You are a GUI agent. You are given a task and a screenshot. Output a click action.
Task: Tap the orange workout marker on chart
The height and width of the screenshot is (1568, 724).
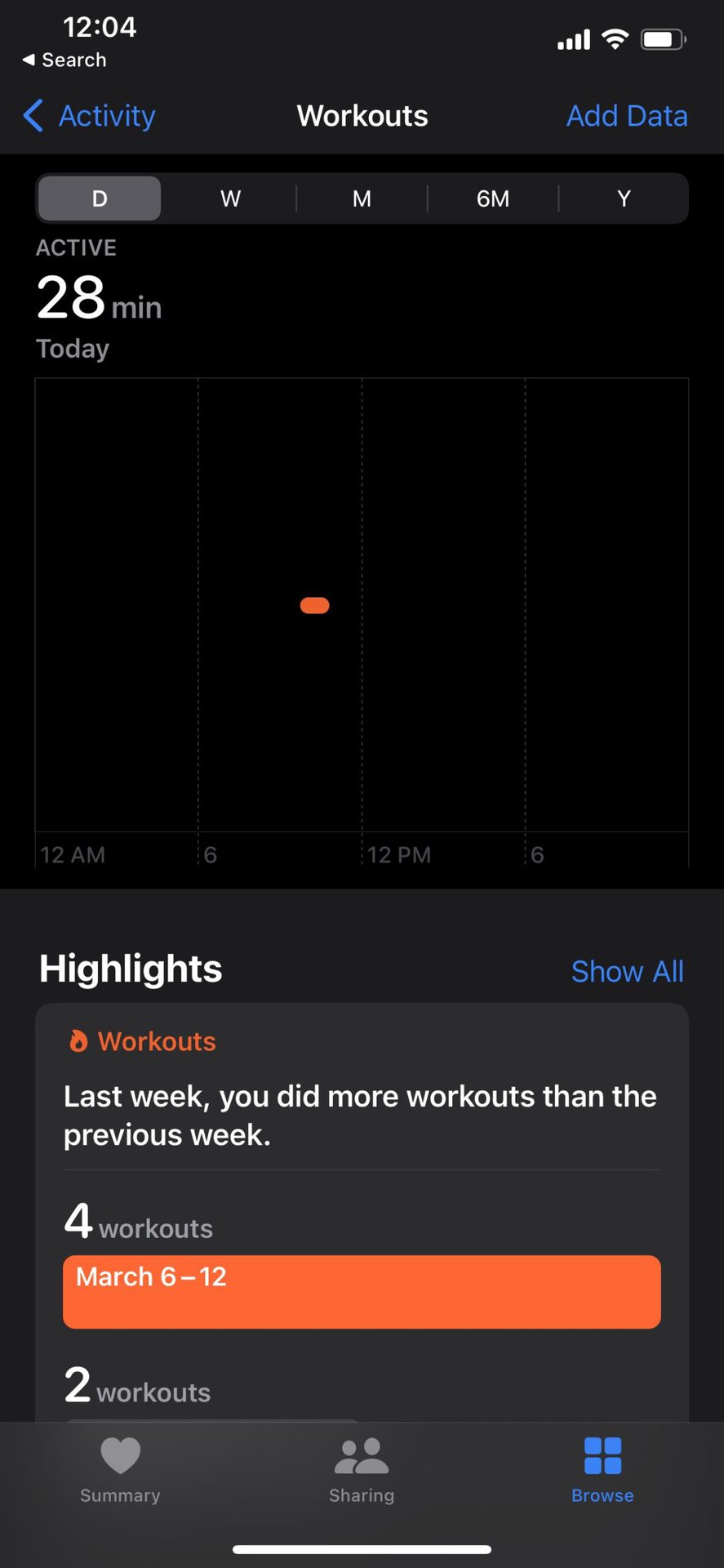click(x=314, y=605)
